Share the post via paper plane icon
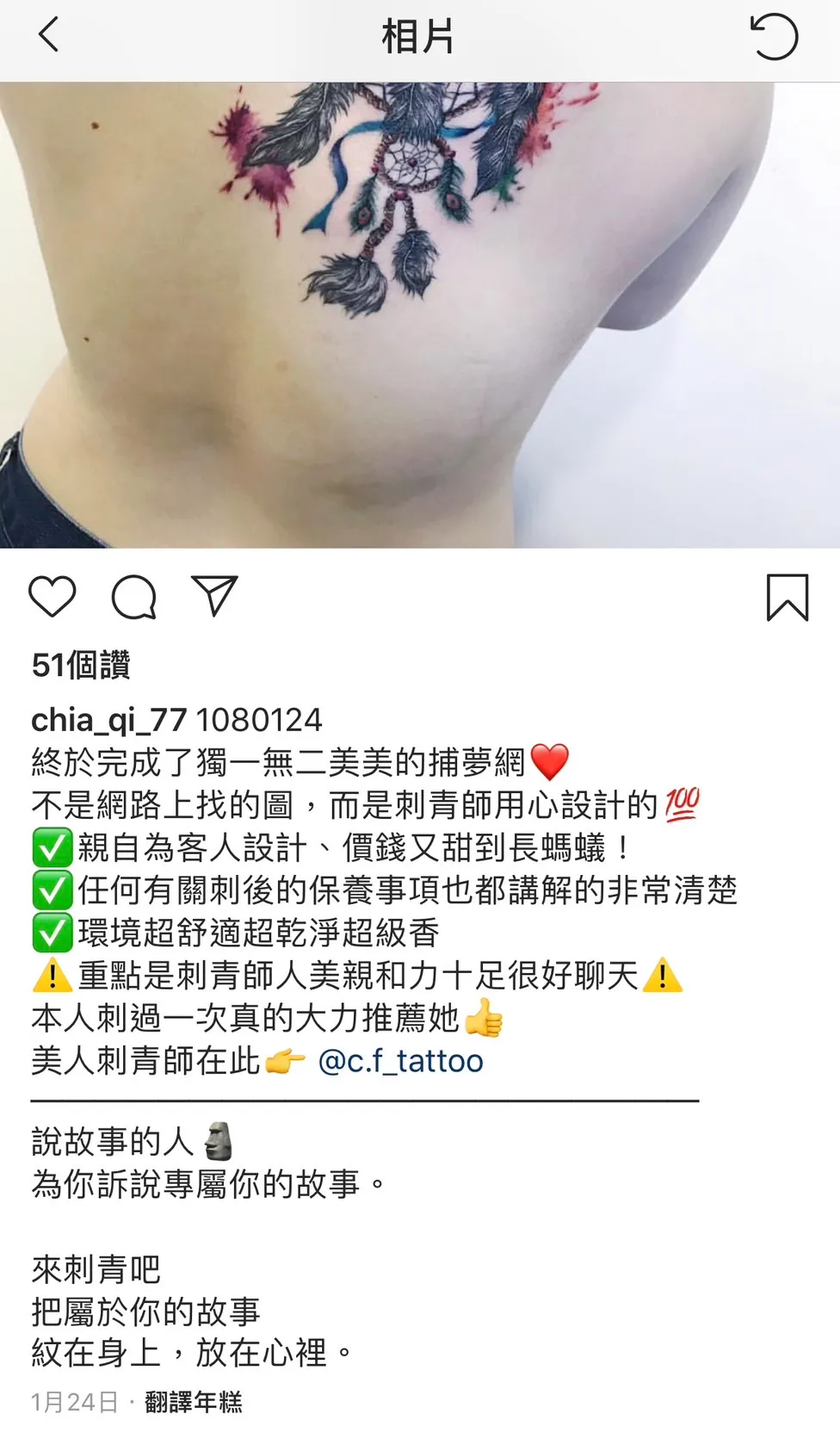 pyautogui.click(x=214, y=596)
